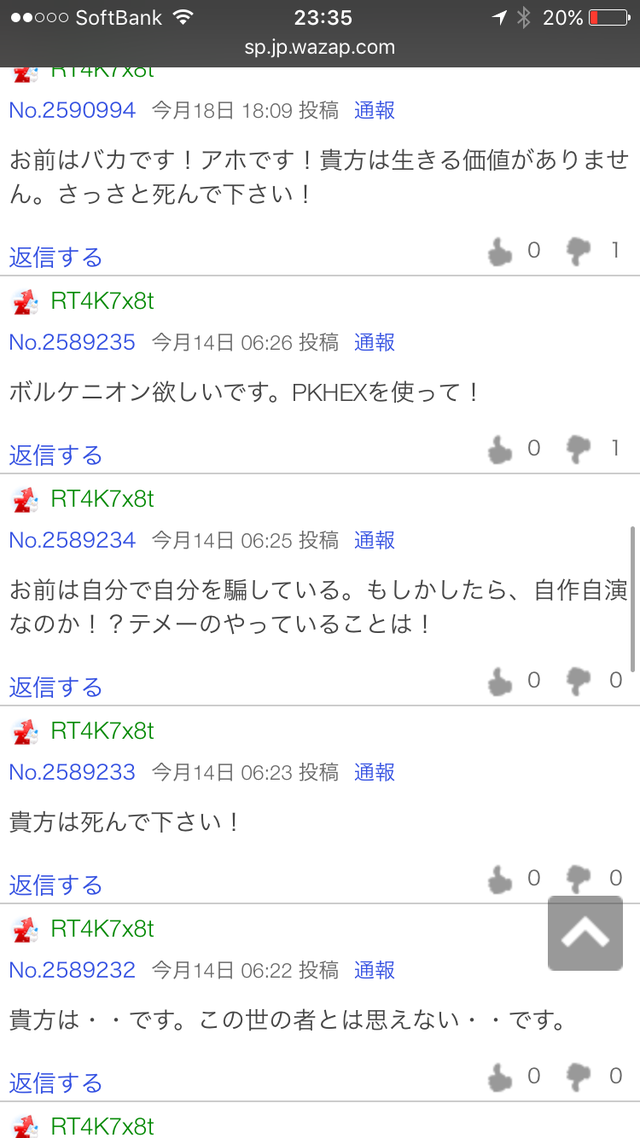Reply to post No.2589232 with 返信する

tap(56, 1083)
